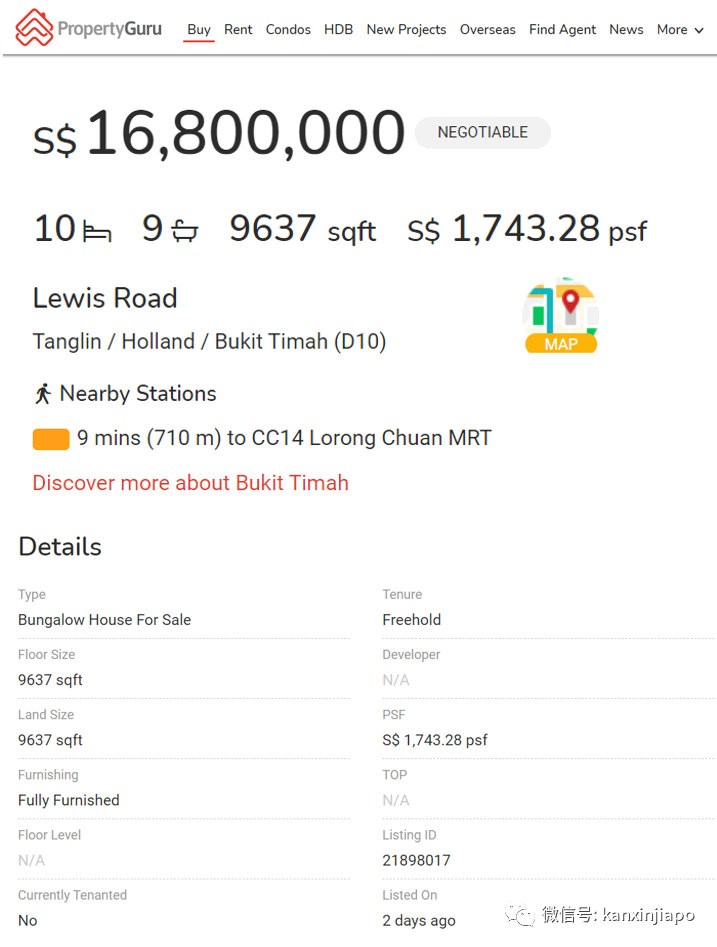Open the MAP for Lewis Road
717x947 pixels.
click(x=561, y=317)
